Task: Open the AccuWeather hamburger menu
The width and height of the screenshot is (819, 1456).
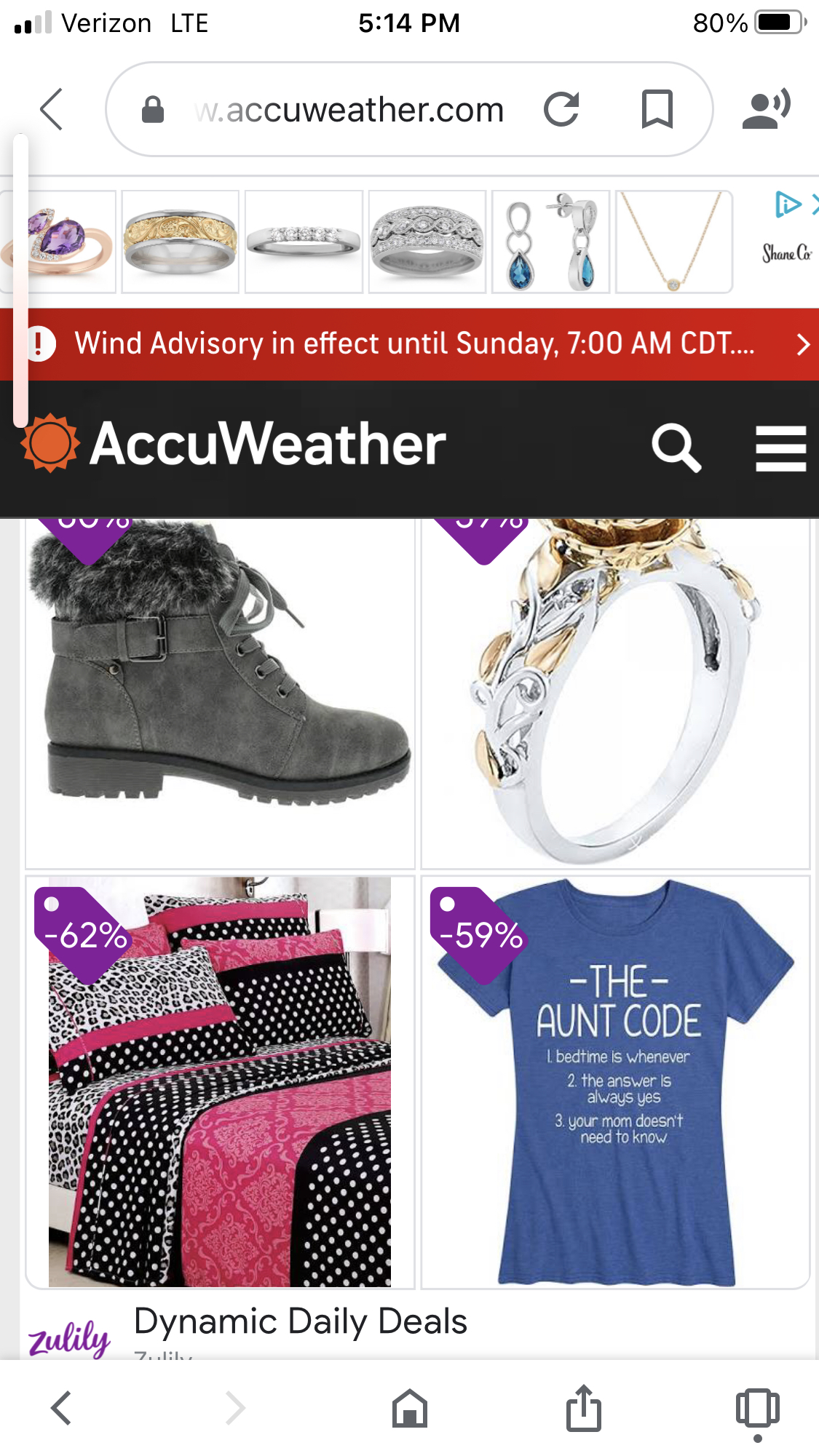Action: 780,448
